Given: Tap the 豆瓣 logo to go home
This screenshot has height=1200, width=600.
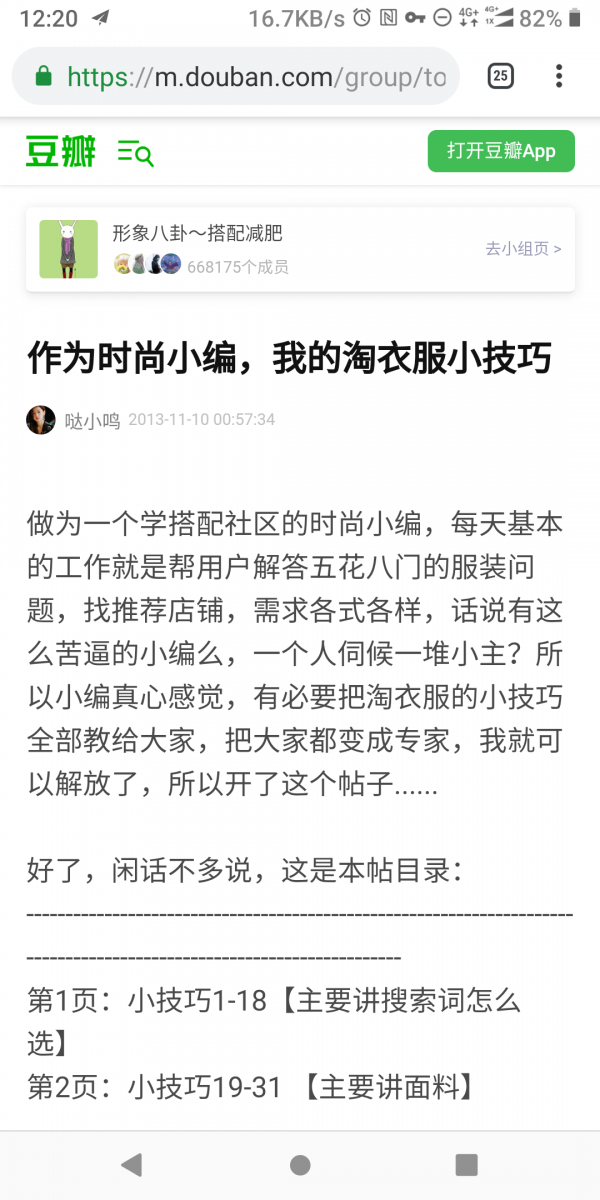Looking at the screenshot, I should (61, 152).
